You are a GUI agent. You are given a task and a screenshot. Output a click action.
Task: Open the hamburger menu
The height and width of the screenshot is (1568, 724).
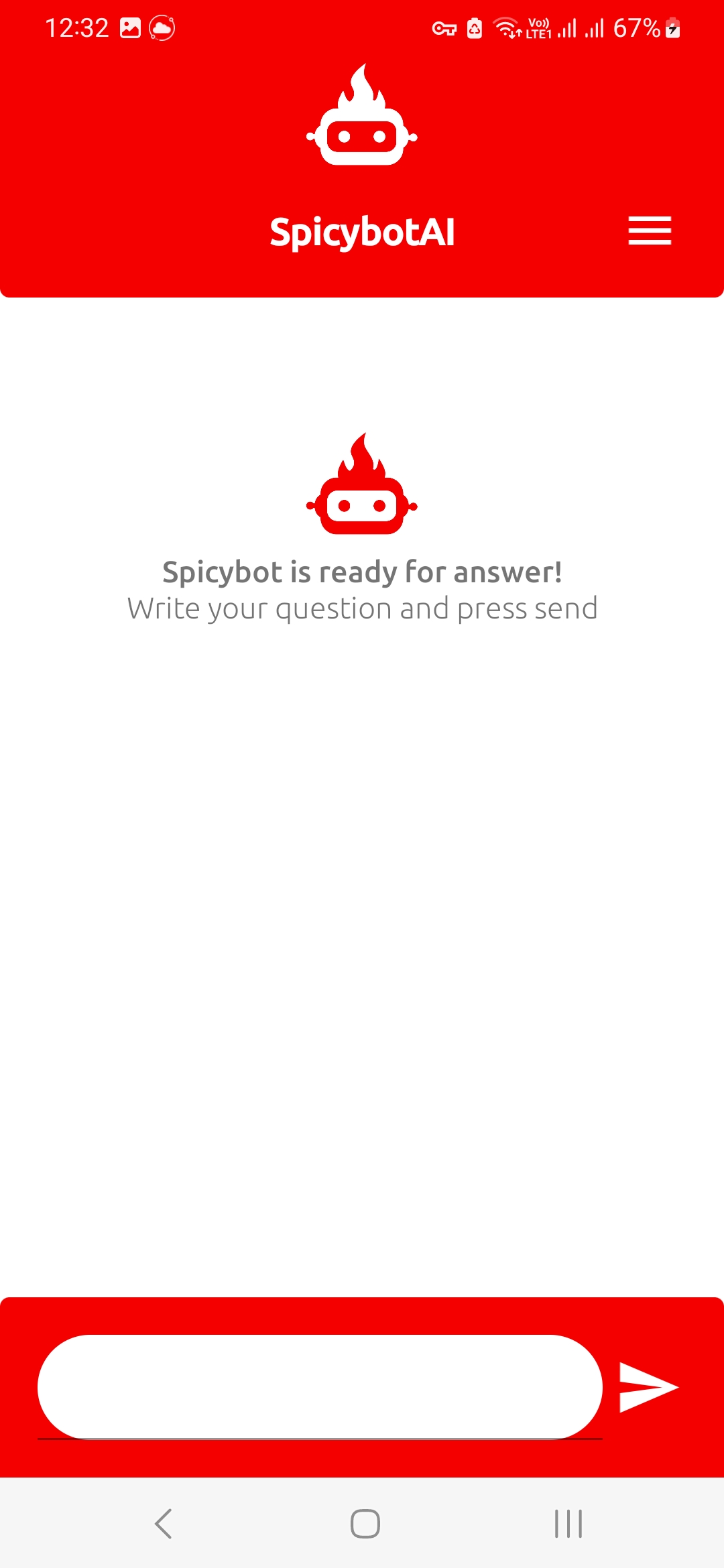point(650,231)
